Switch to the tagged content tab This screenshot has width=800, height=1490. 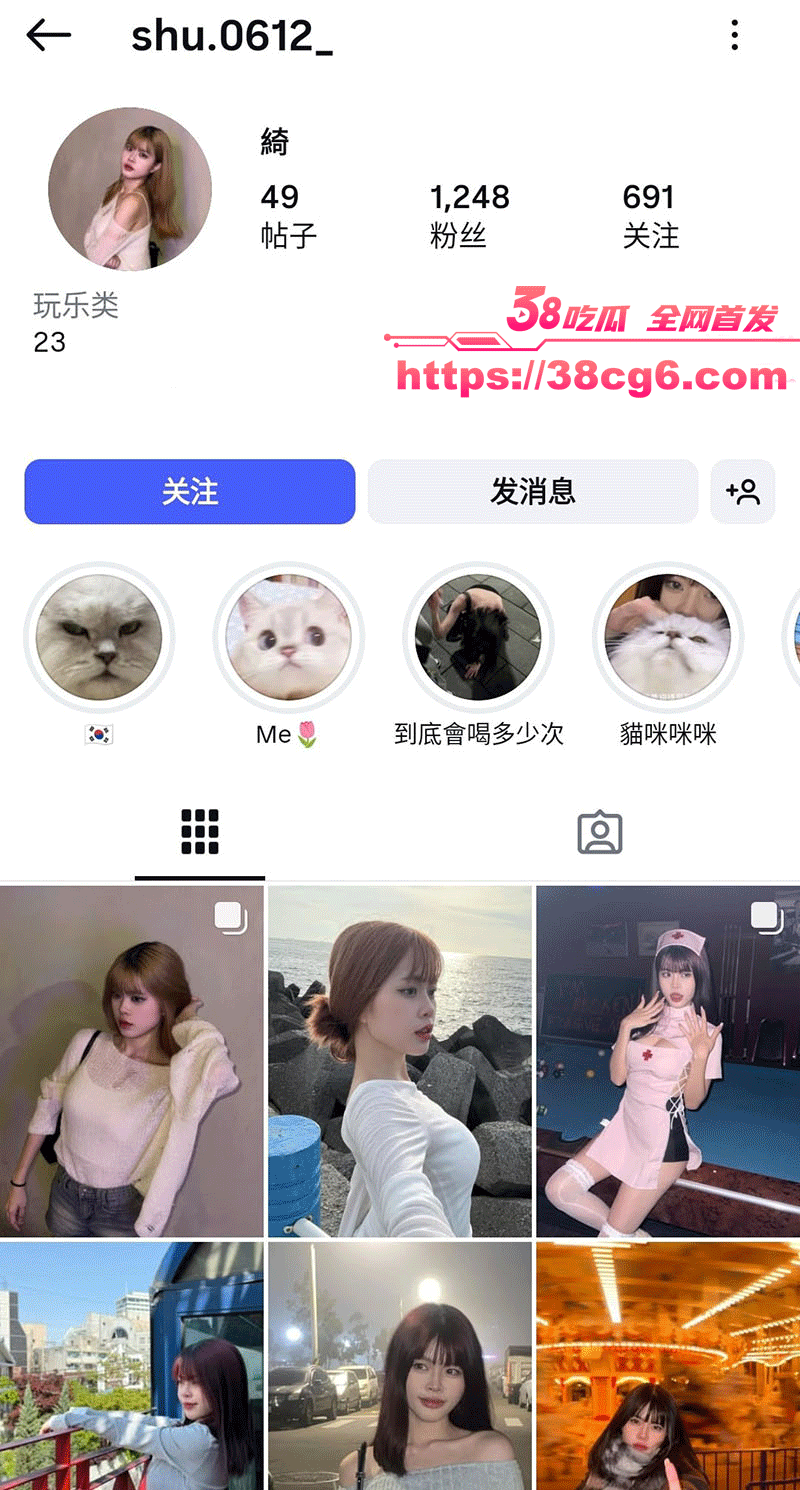[599, 831]
